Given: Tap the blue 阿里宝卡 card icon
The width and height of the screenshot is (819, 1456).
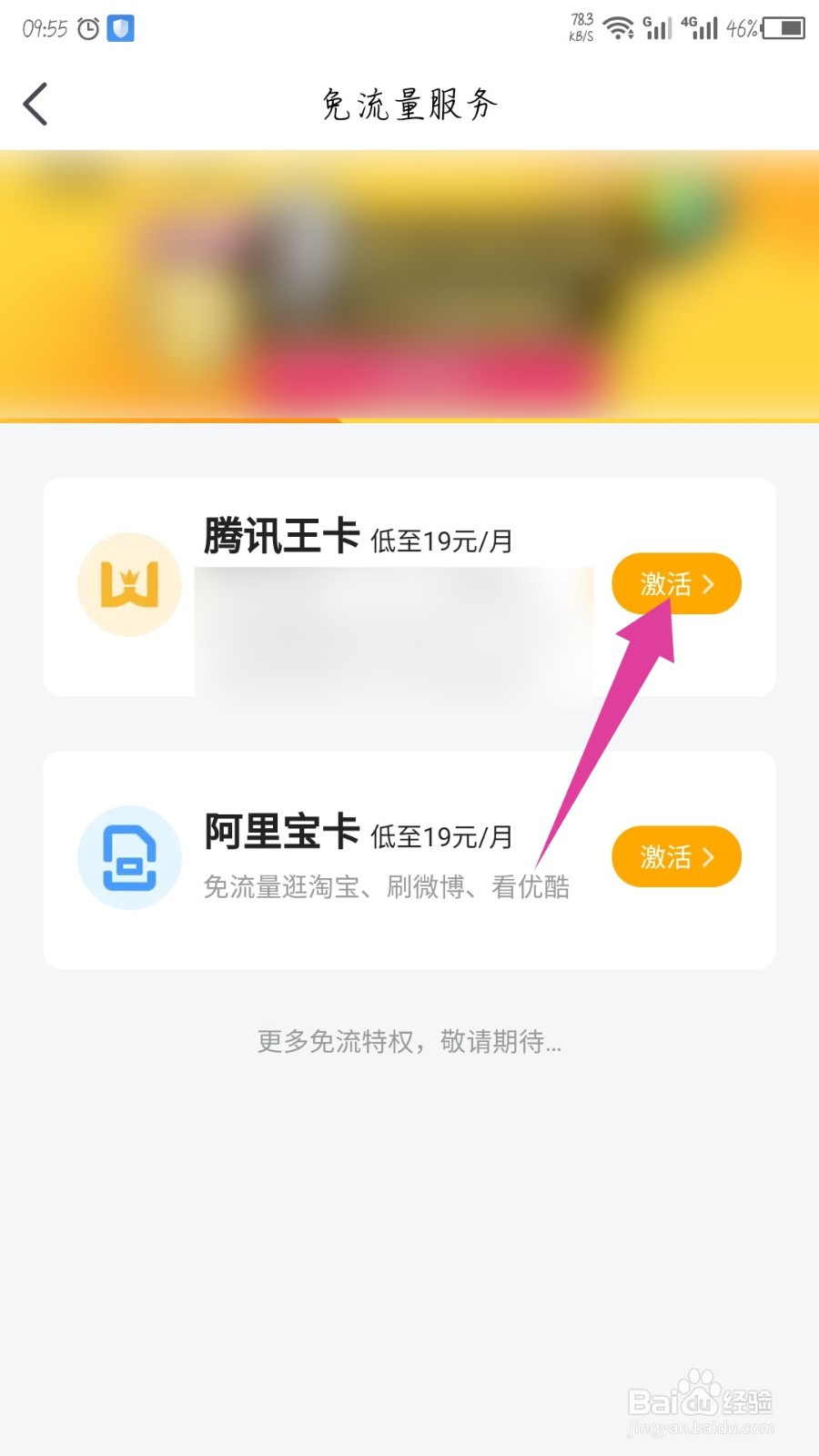Looking at the screenshot, I should tap(129, 855).
